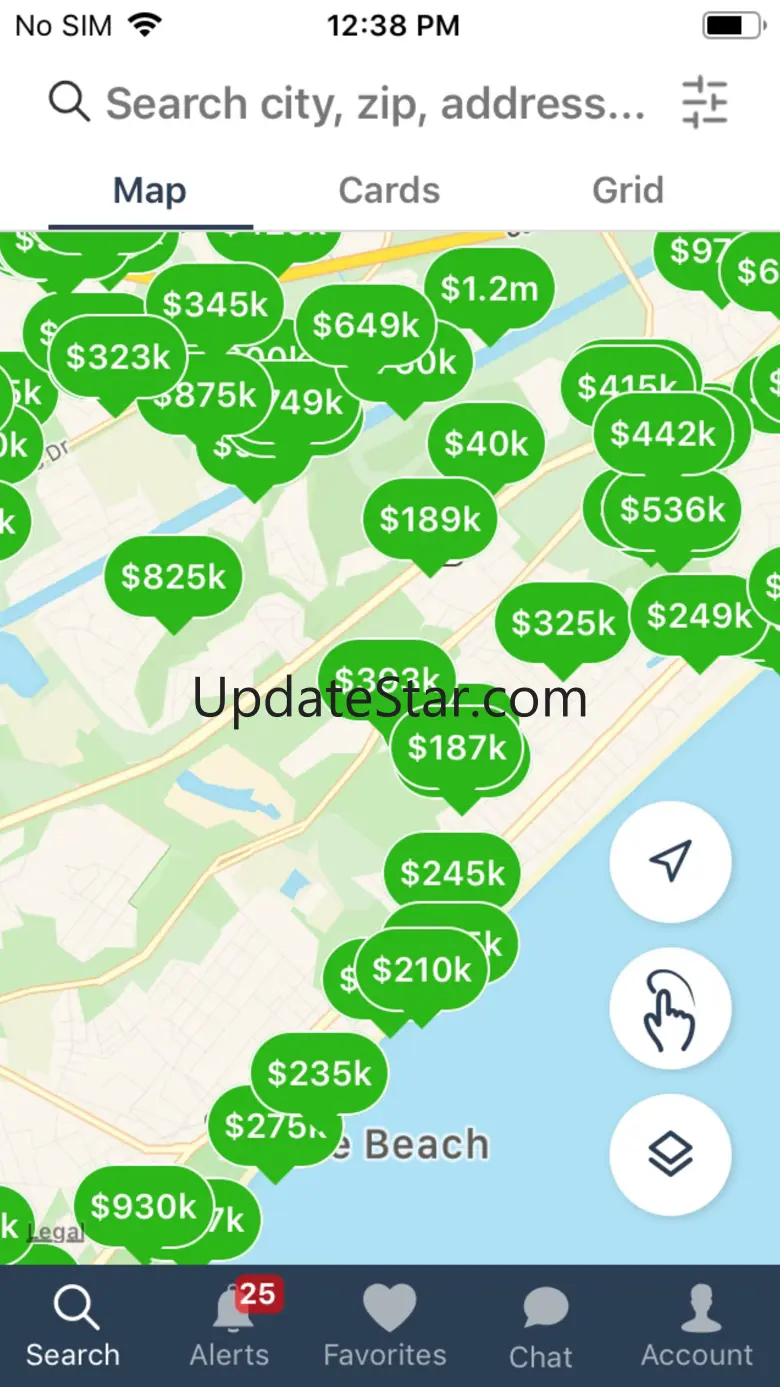Open the Favorites tab

(x=385, y=1326)
